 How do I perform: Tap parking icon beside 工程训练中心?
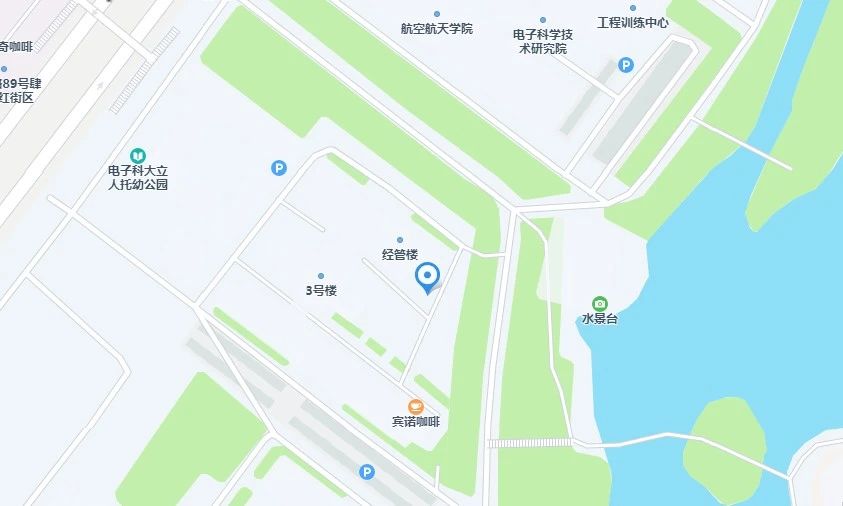[x=626, y=65]
